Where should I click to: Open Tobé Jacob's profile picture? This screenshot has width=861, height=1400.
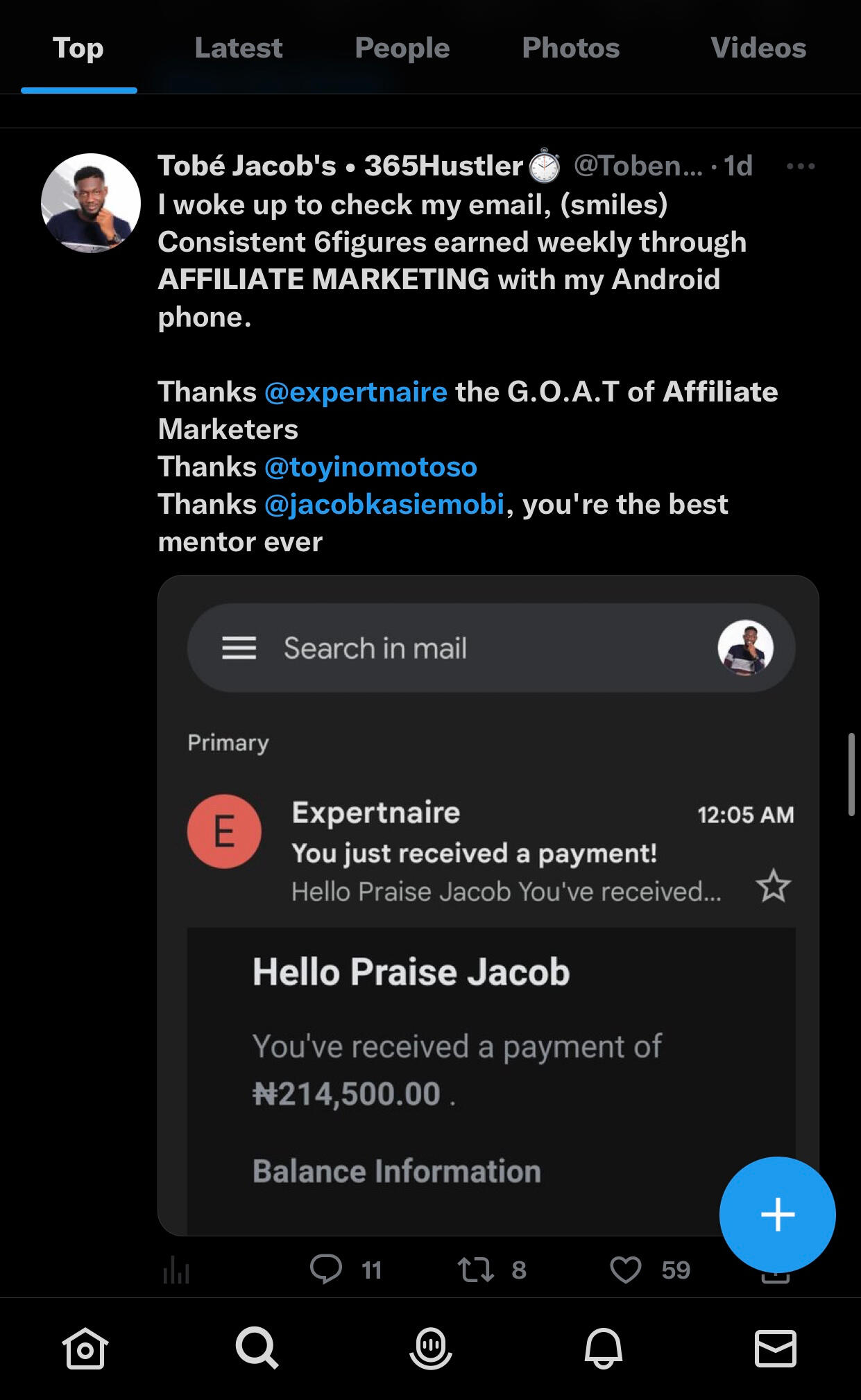[x=91, y=203]
